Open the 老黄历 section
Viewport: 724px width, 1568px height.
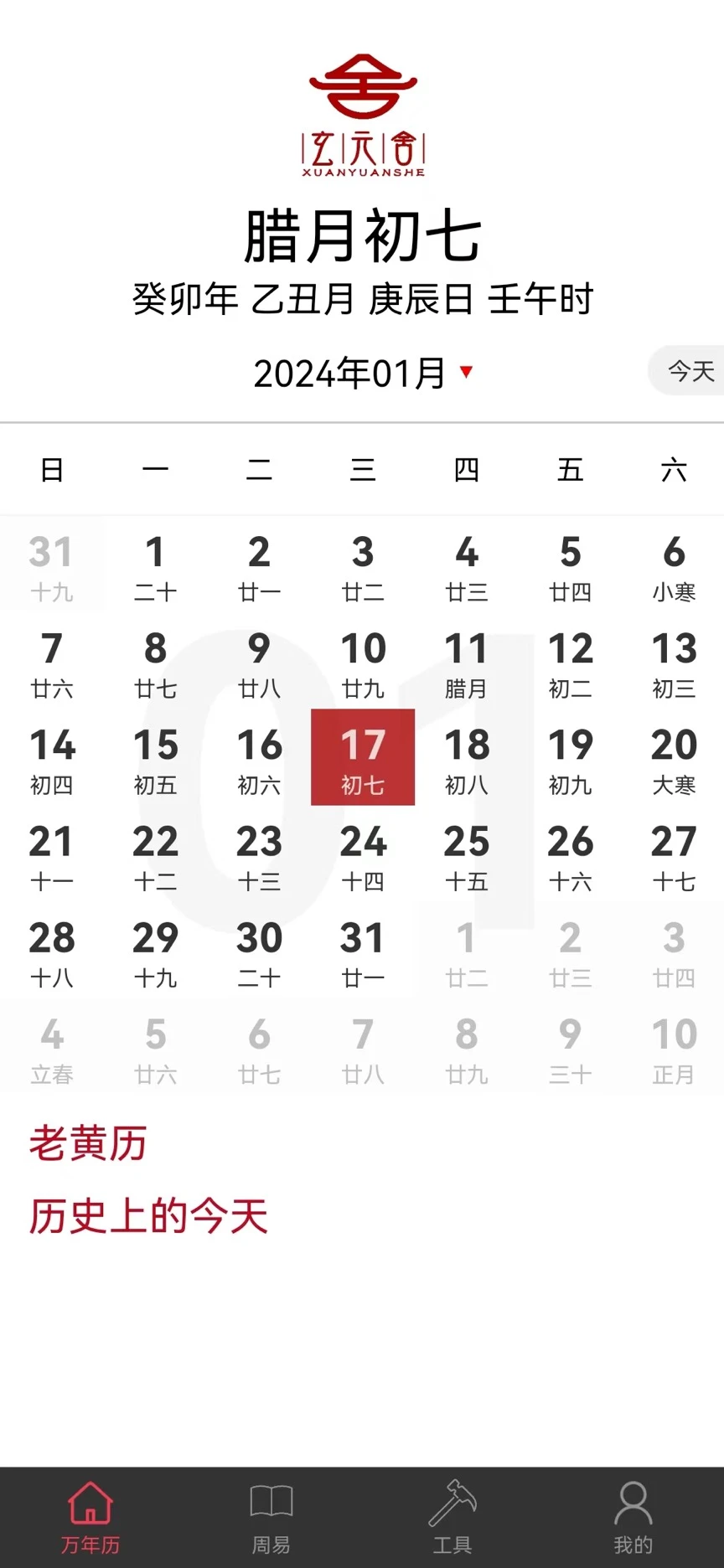pos(88,1142)
